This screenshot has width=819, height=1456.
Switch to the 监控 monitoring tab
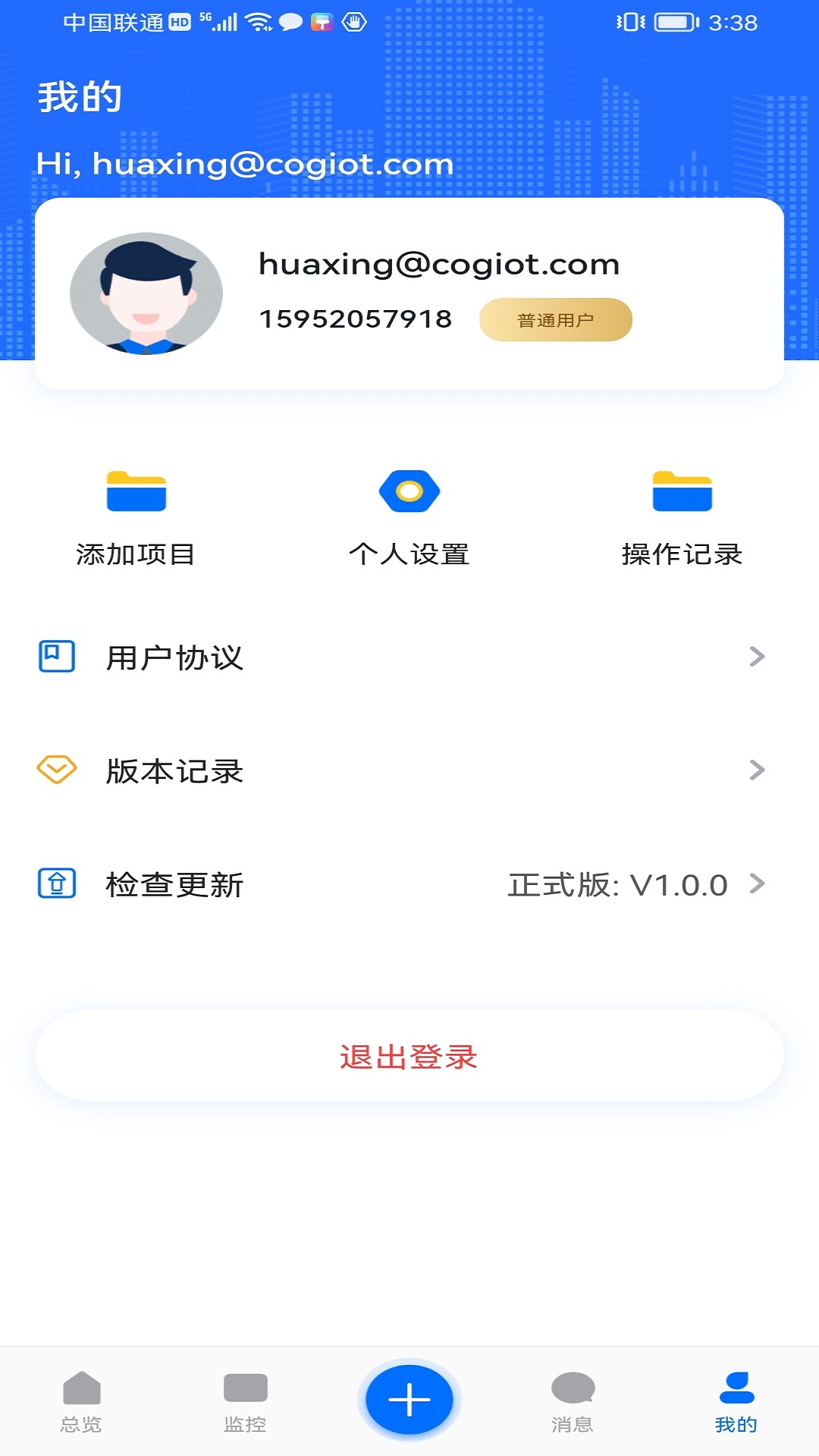point(245,1401)
